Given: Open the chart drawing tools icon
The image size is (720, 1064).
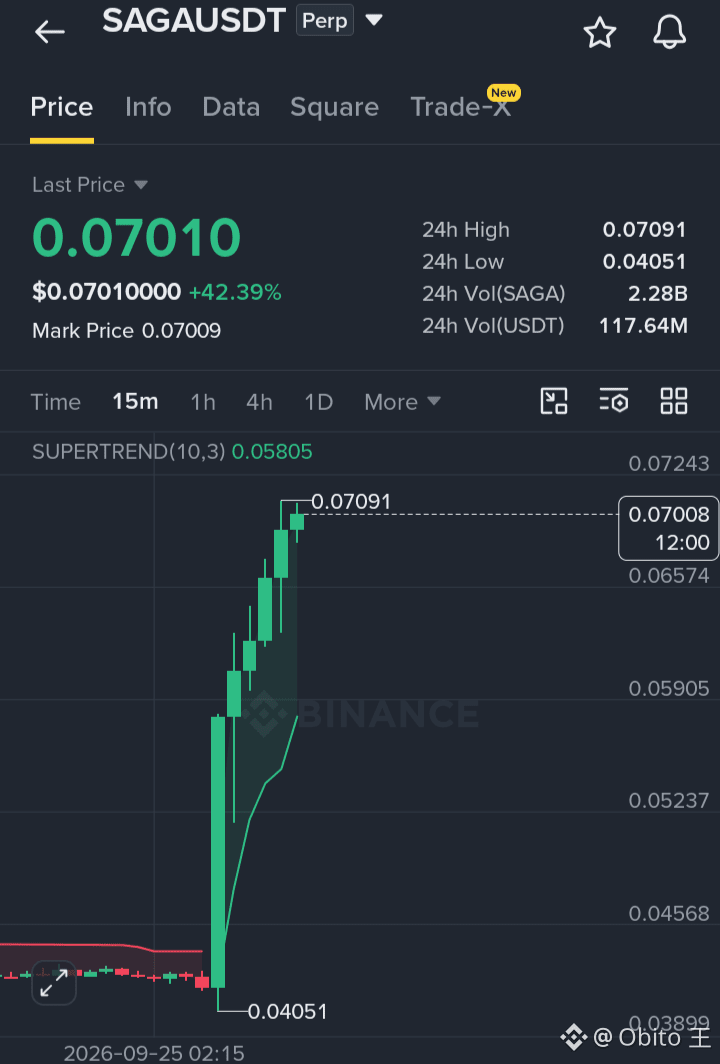Looking at the screenshot, I should click(x=554, y=401).
